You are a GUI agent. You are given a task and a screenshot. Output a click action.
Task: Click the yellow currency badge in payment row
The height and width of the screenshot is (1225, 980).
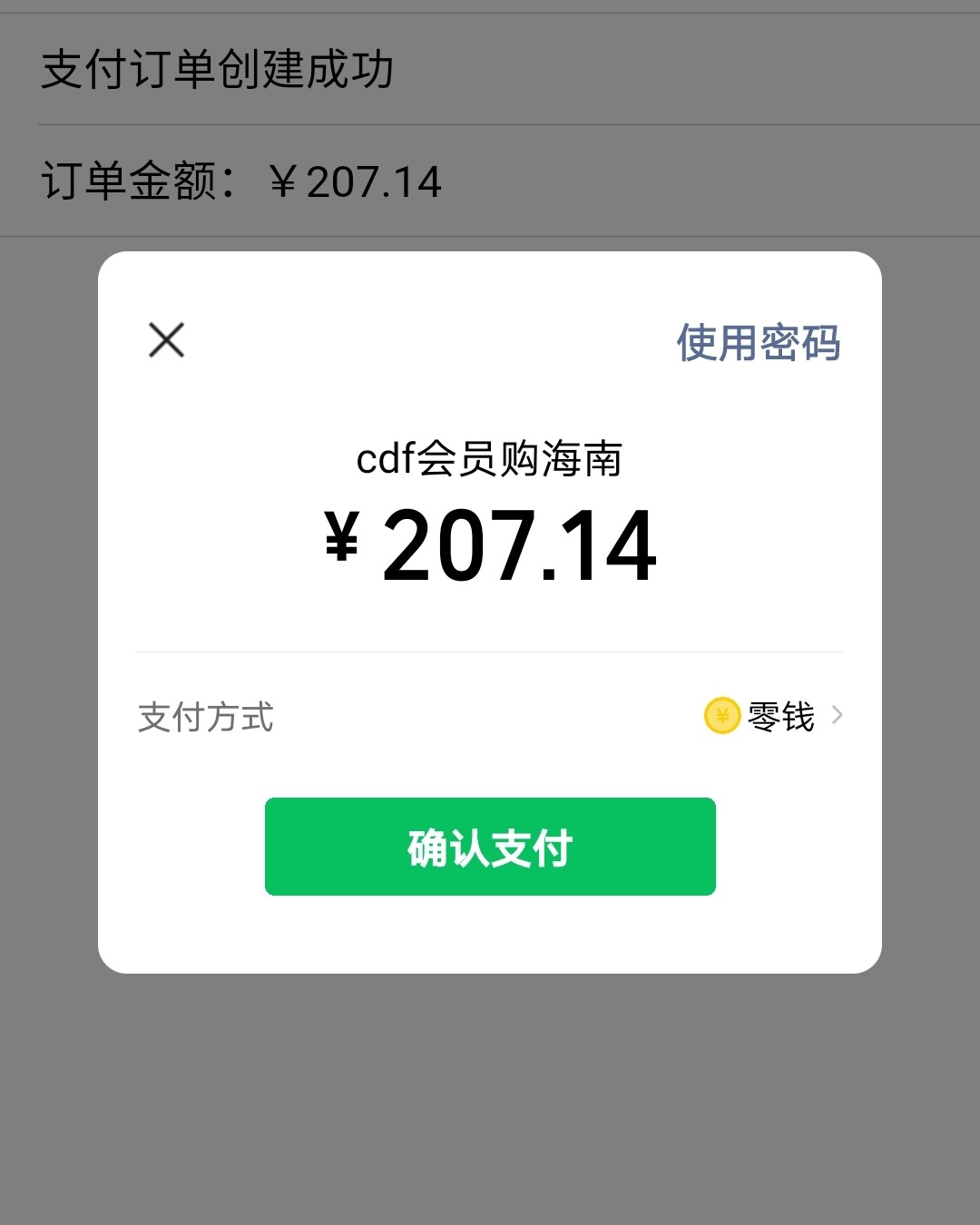pyautogui.click(x=721, y=717)
